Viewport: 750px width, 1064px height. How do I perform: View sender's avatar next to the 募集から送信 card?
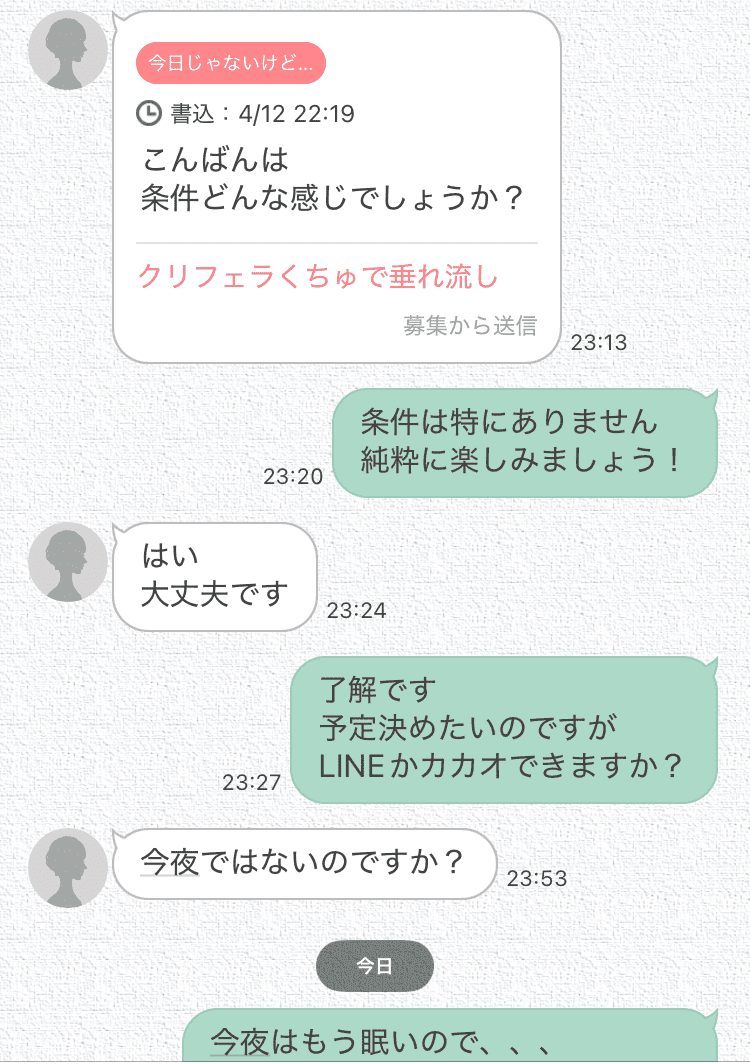(68, 51)
